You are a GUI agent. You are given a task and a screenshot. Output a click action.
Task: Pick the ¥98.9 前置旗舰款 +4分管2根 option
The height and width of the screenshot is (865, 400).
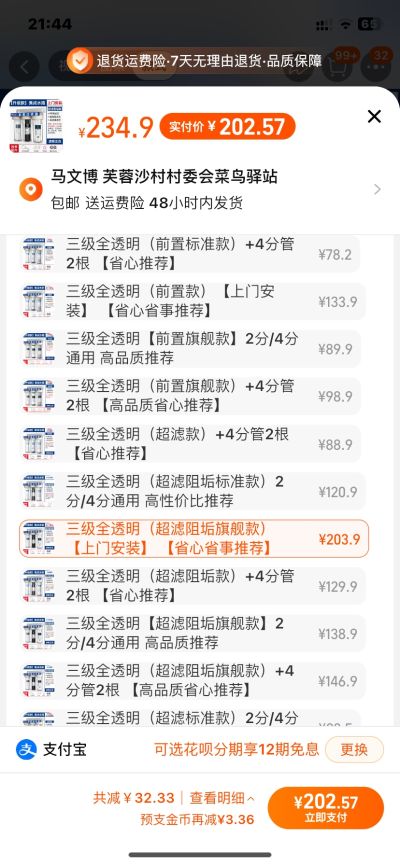point(190,396)
